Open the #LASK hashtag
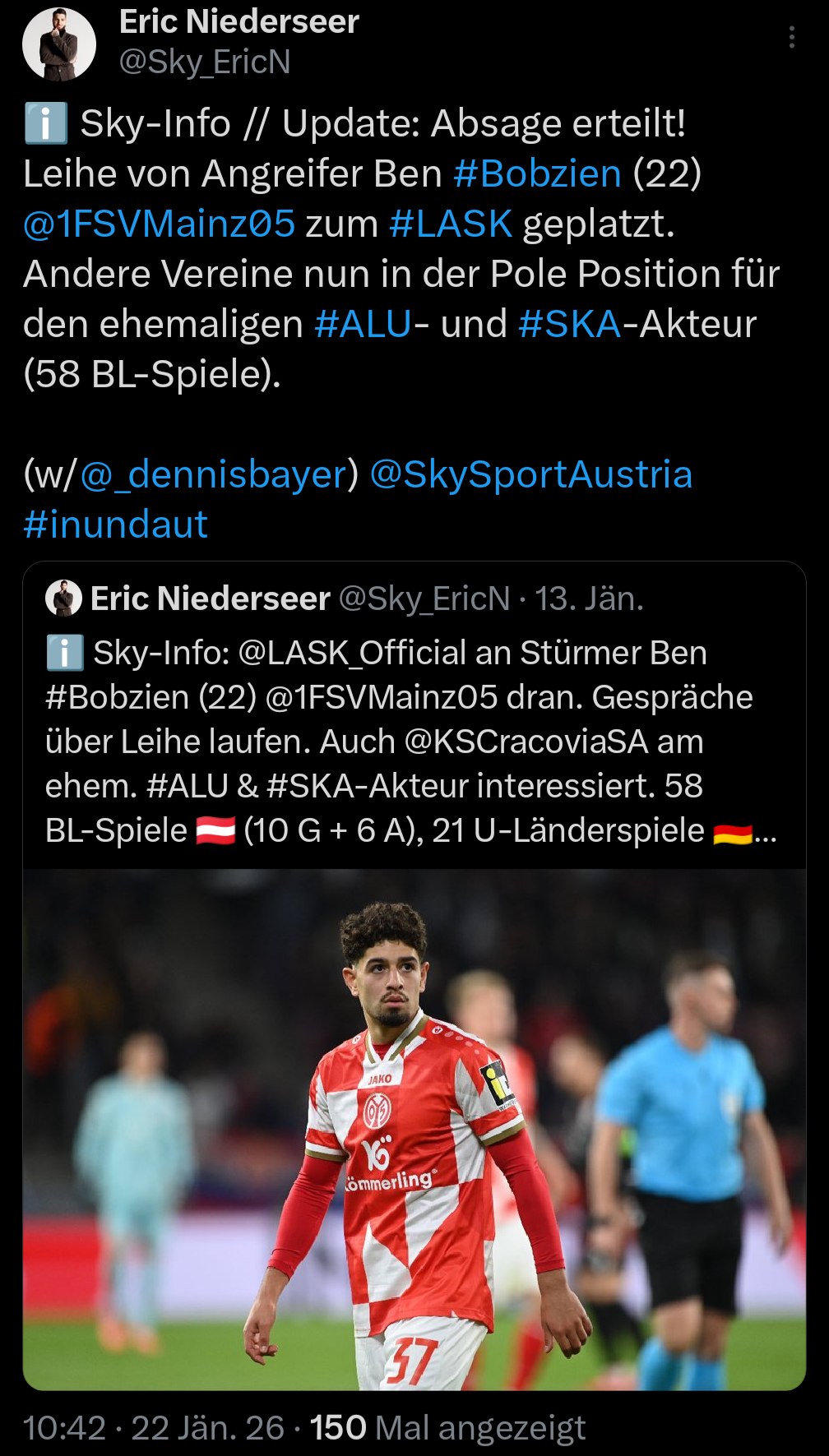829x1456 pixels. point(451,224)
